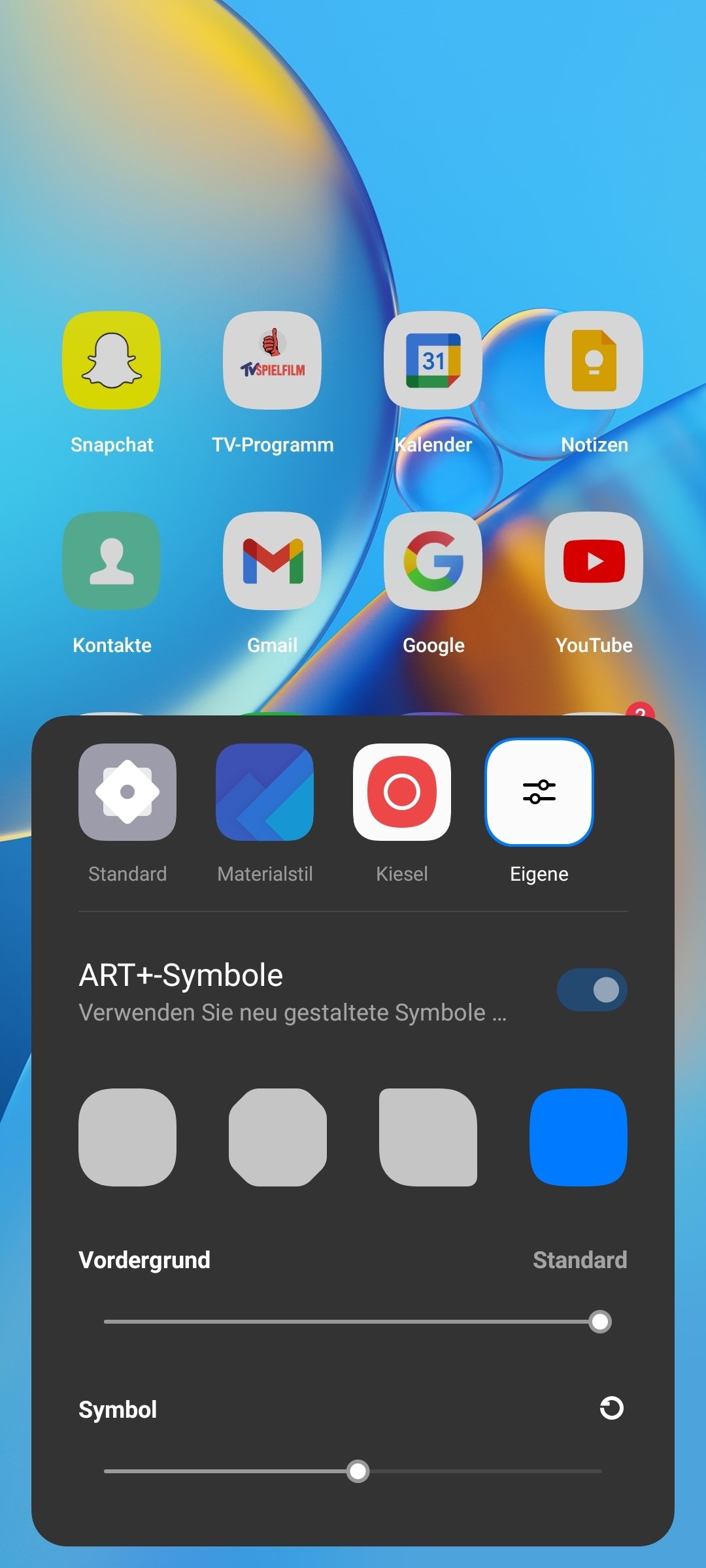Screen dimensions: 706x1568
Task: Open Notizen
Action: [x=594, y=360]
